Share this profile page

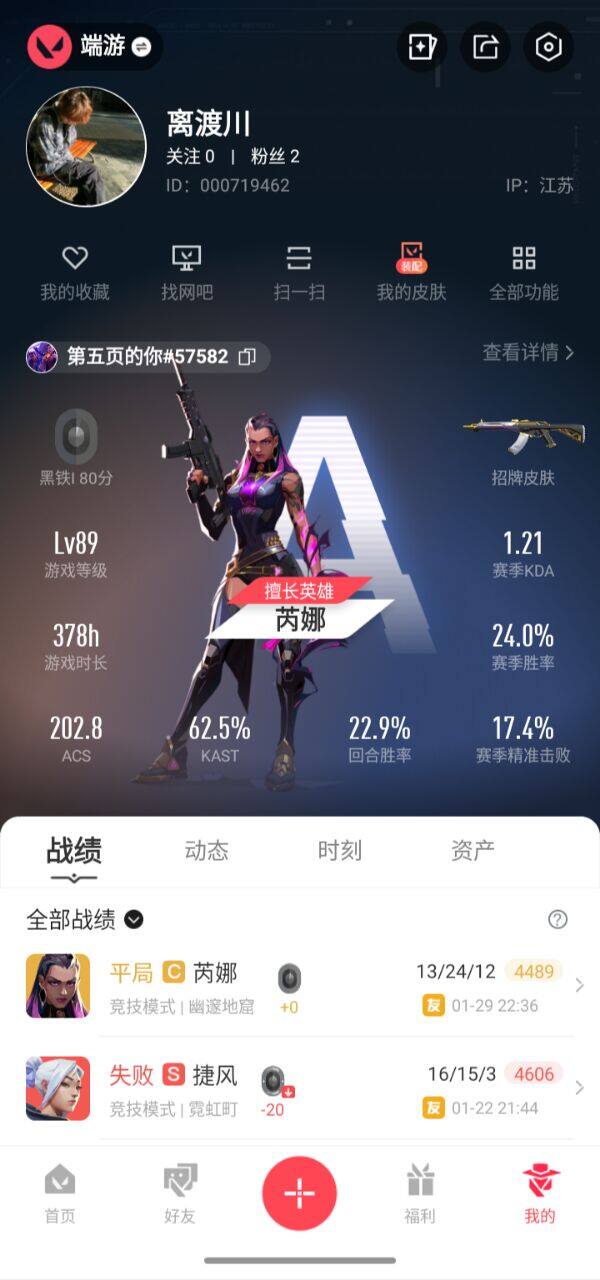(x=485, y=47)
